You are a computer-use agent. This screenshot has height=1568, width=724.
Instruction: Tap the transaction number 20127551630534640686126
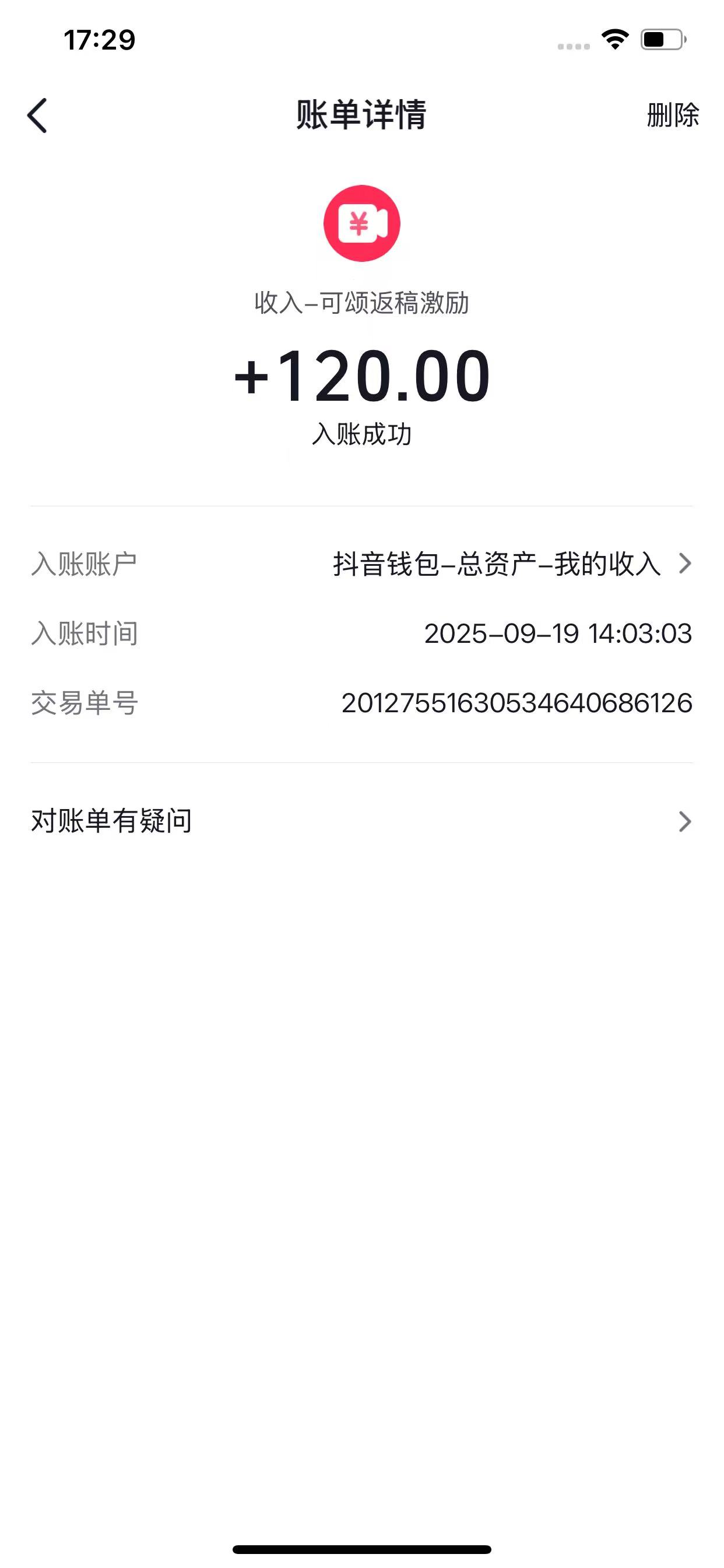(x=517, y=703)
